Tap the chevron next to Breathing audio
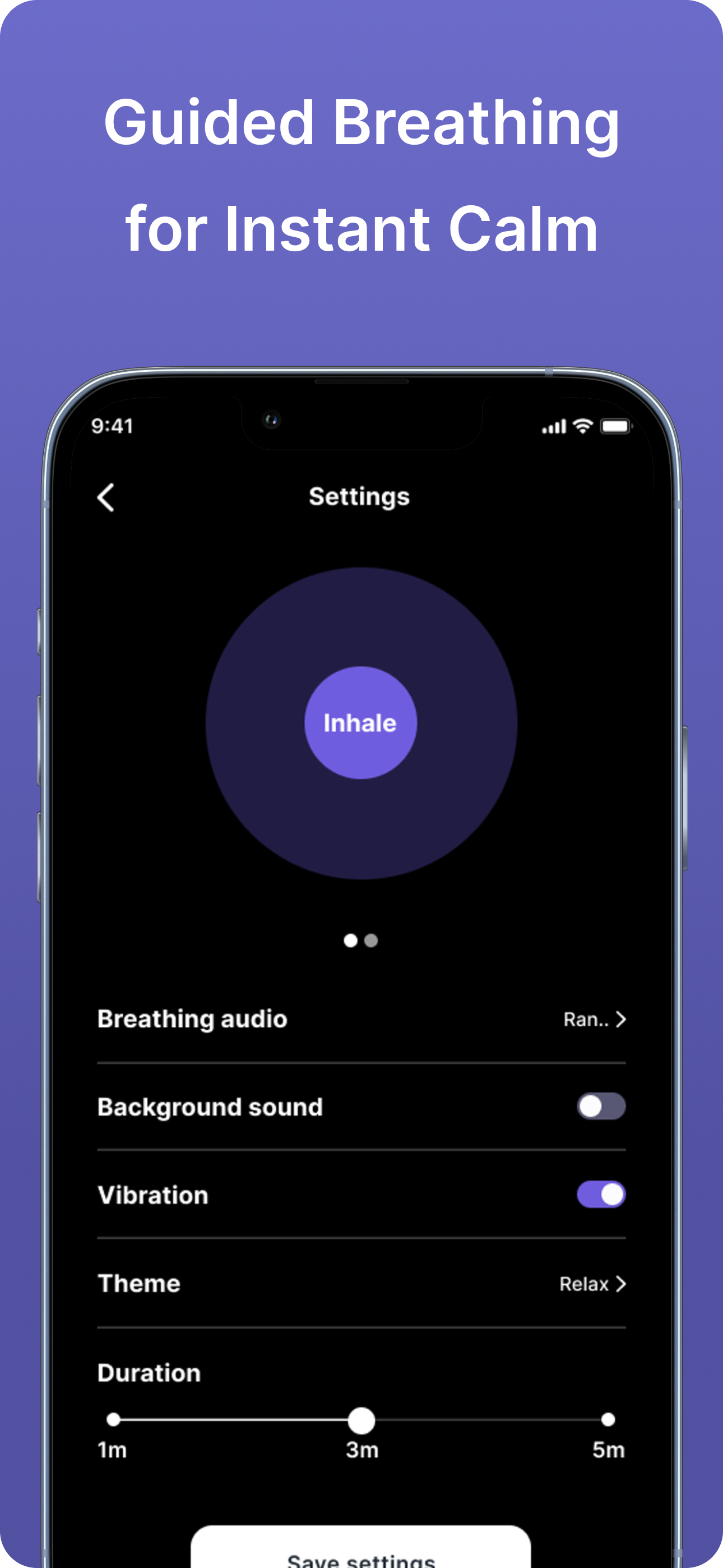723x1568 pixels. 621,1019
